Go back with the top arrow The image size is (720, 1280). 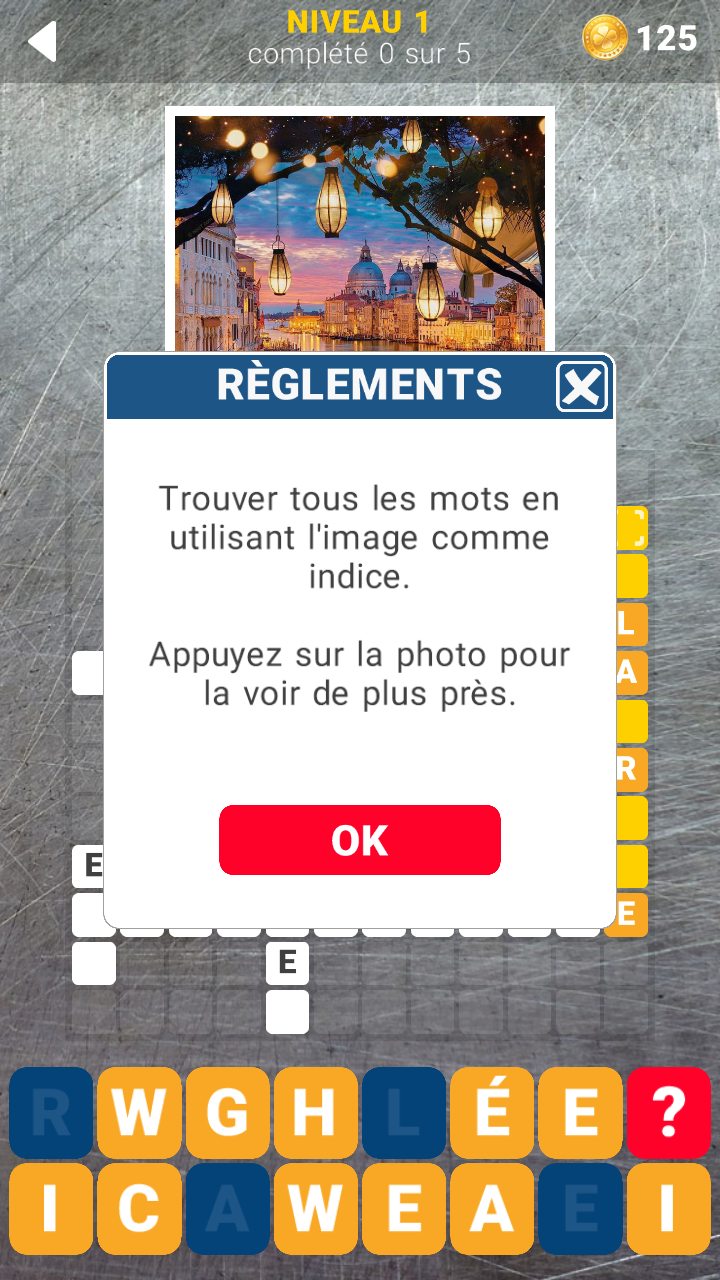coord(42,40)
